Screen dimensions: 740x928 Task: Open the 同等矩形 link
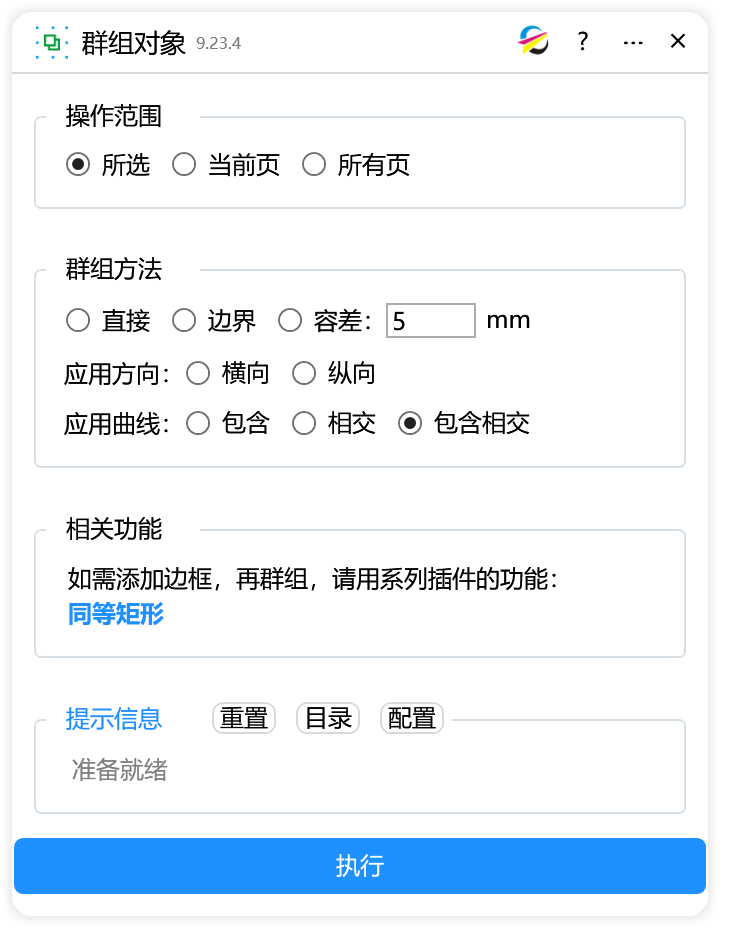[x=116, y=614]
